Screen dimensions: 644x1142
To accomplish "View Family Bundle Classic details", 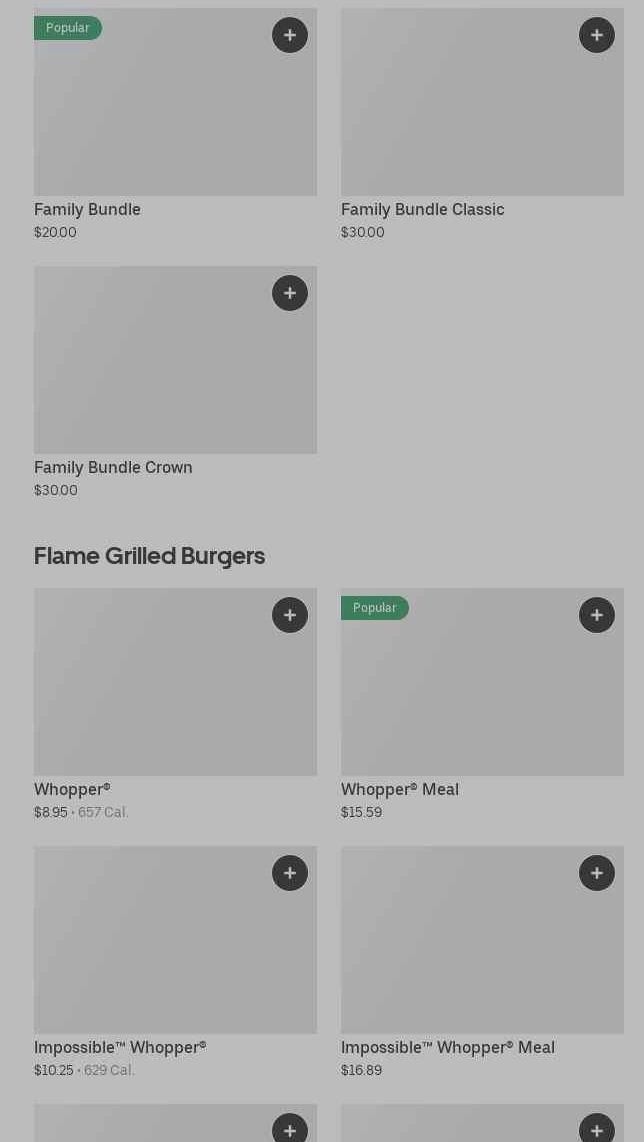I will 482,124.
